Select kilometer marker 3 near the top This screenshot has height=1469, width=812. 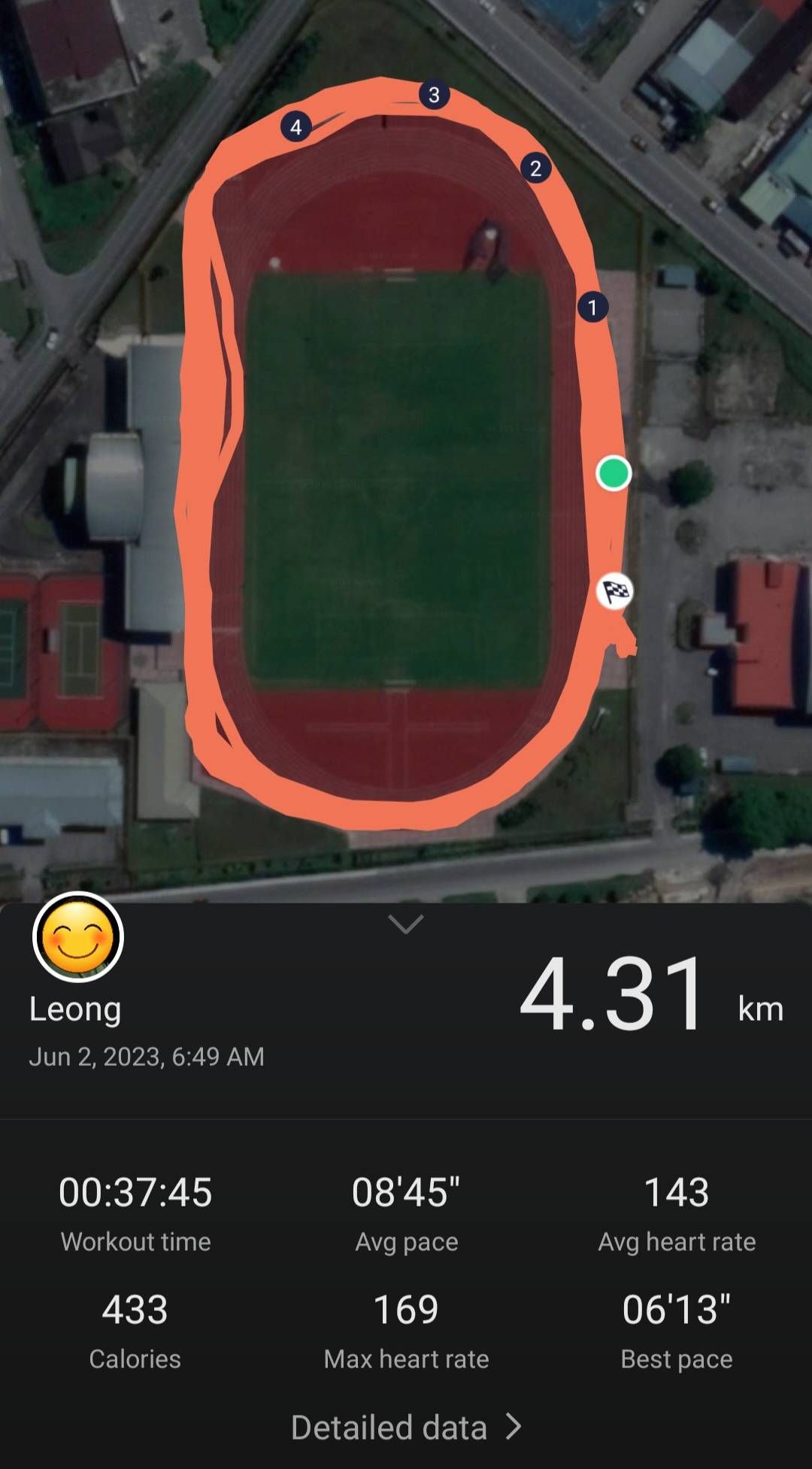click(x=434, y=95)
